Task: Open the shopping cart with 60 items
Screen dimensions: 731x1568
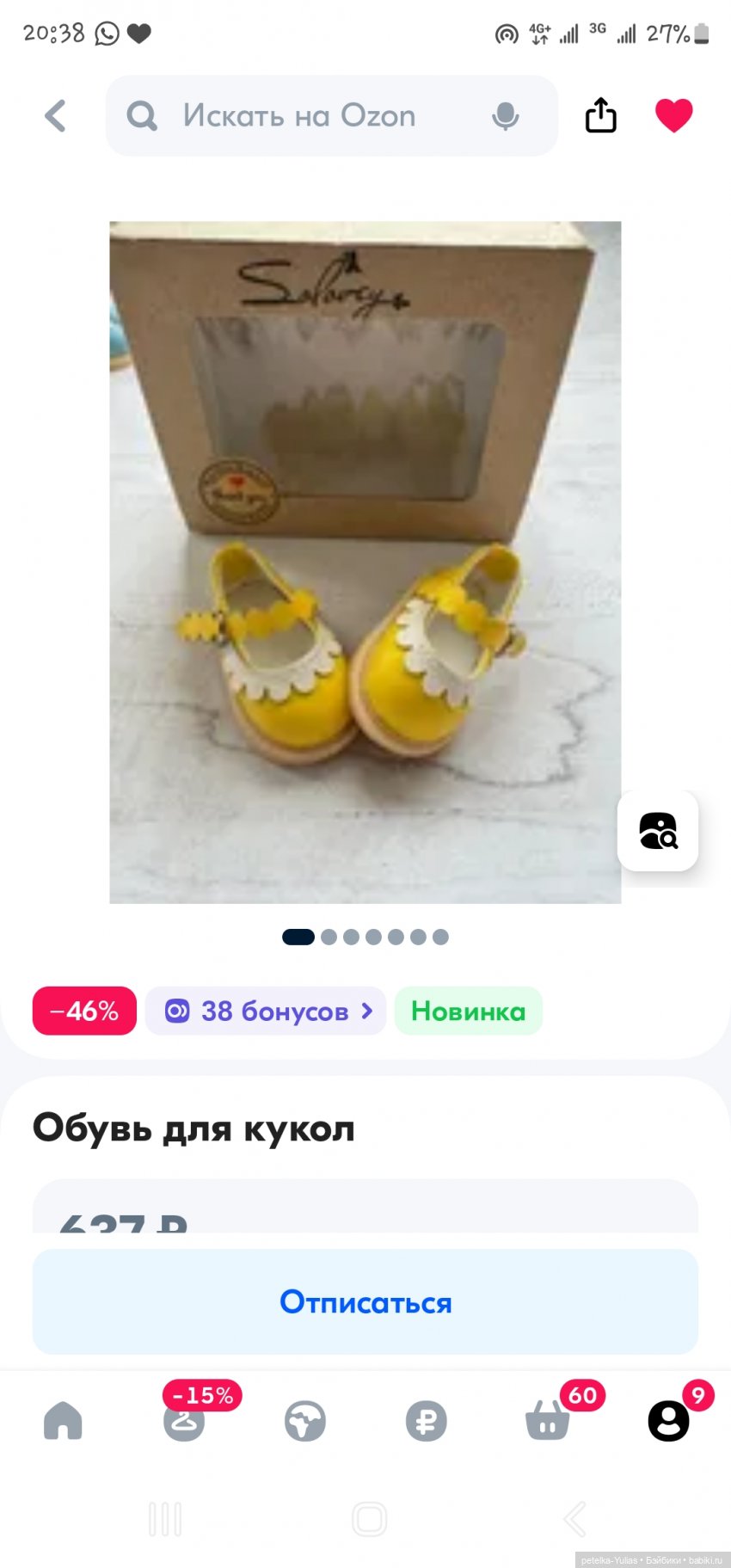Action: tap(548, 1421)
